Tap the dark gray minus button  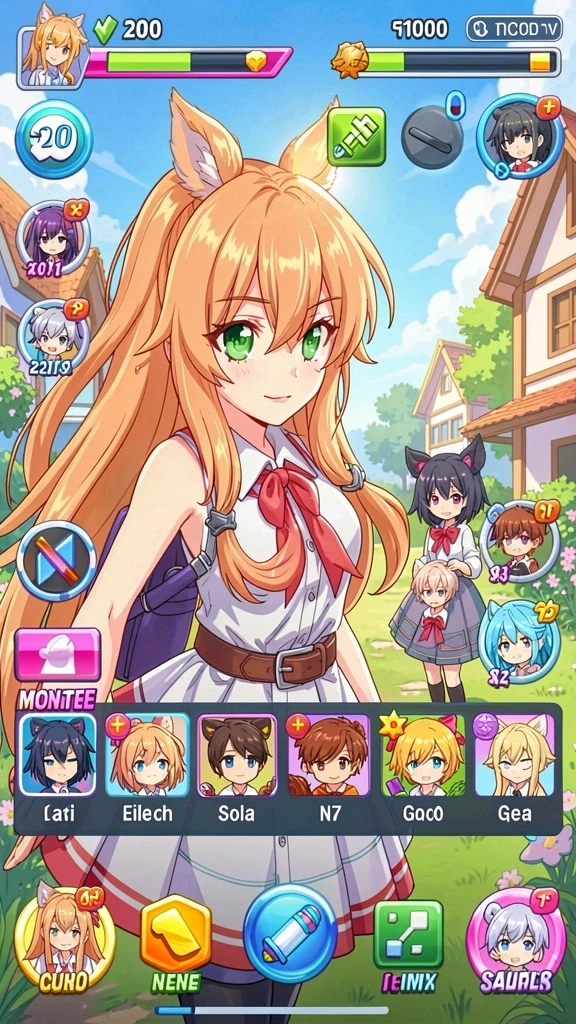pyautogui.click(x=432, y=137)
